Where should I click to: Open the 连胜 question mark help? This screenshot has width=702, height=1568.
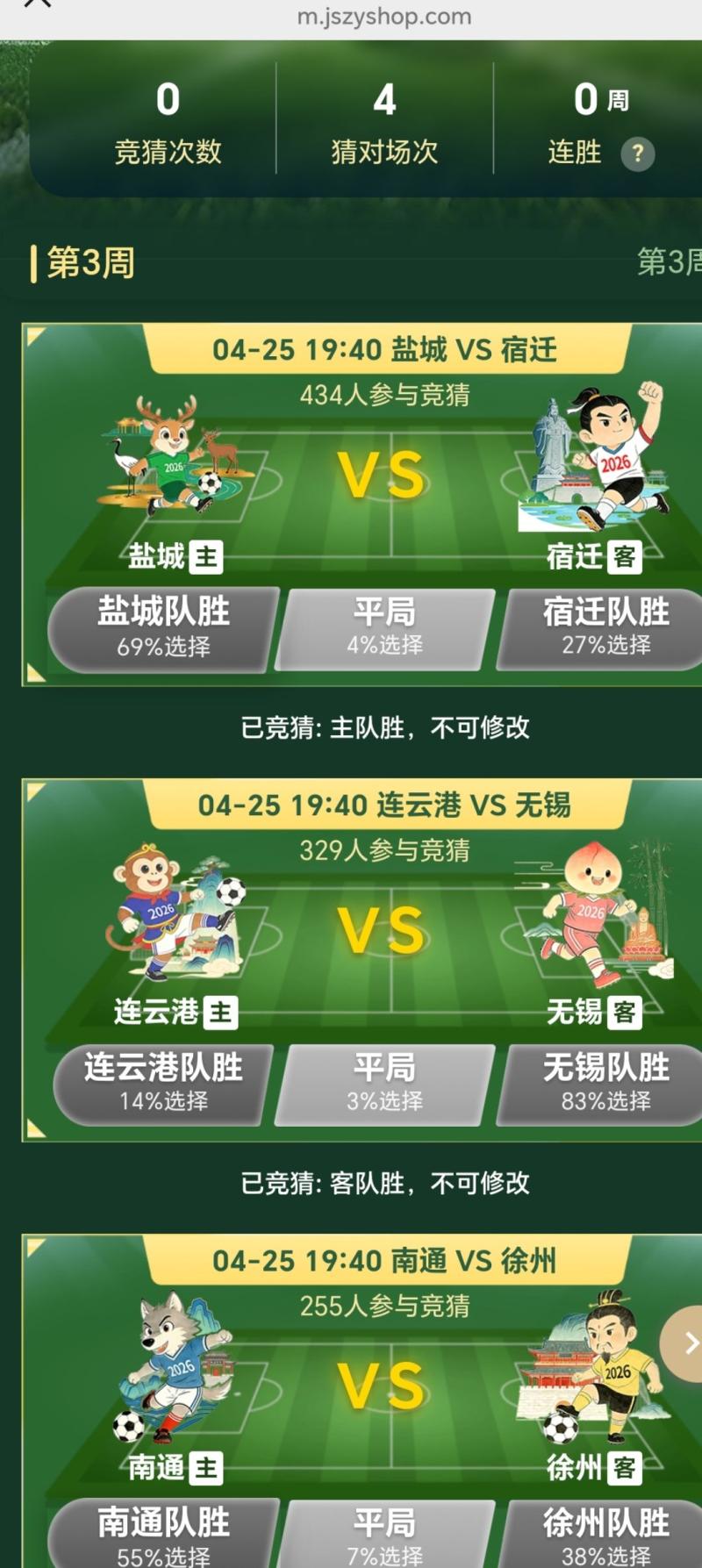click(638, 154)
